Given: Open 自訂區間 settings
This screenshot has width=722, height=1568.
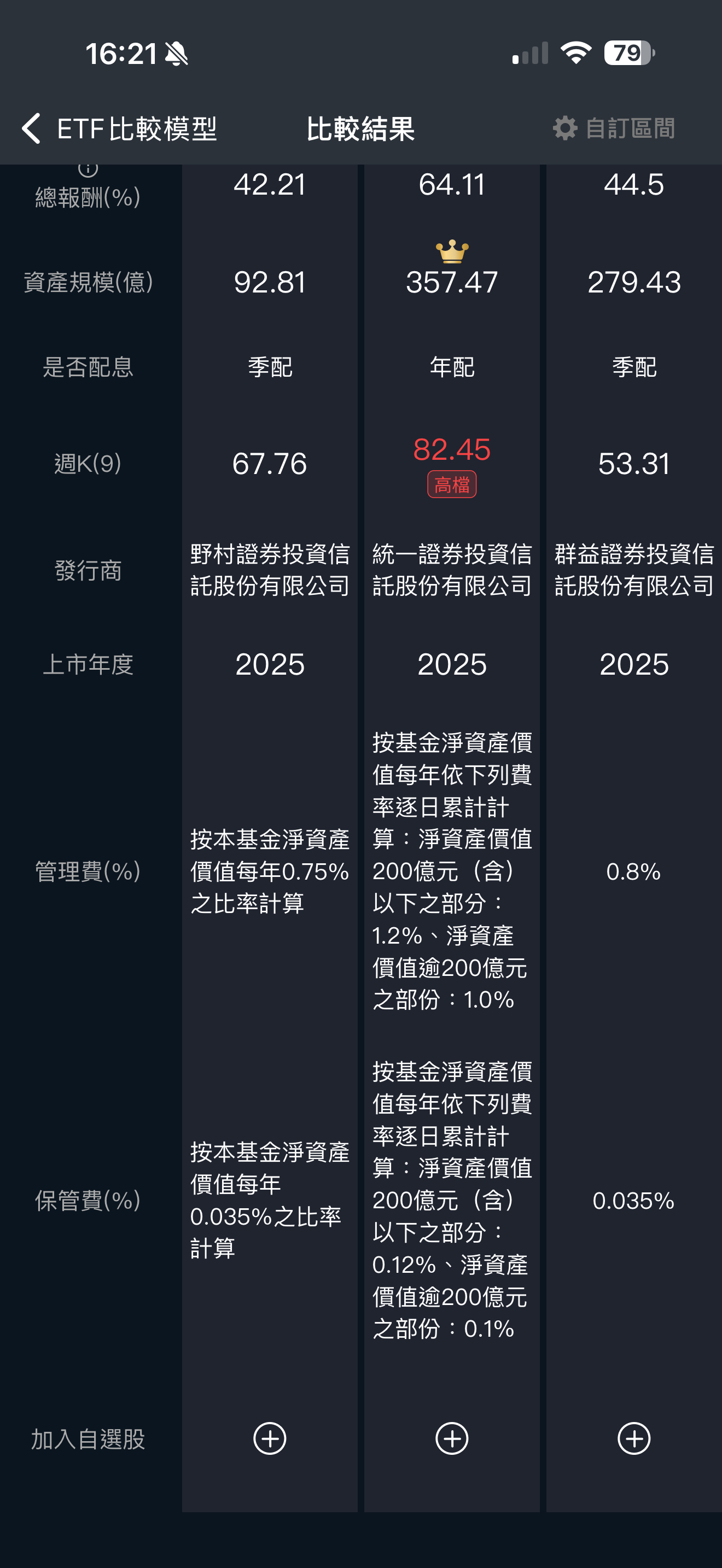Looking at the screenshot, I should pyautogui.click(x=614, y=128).
